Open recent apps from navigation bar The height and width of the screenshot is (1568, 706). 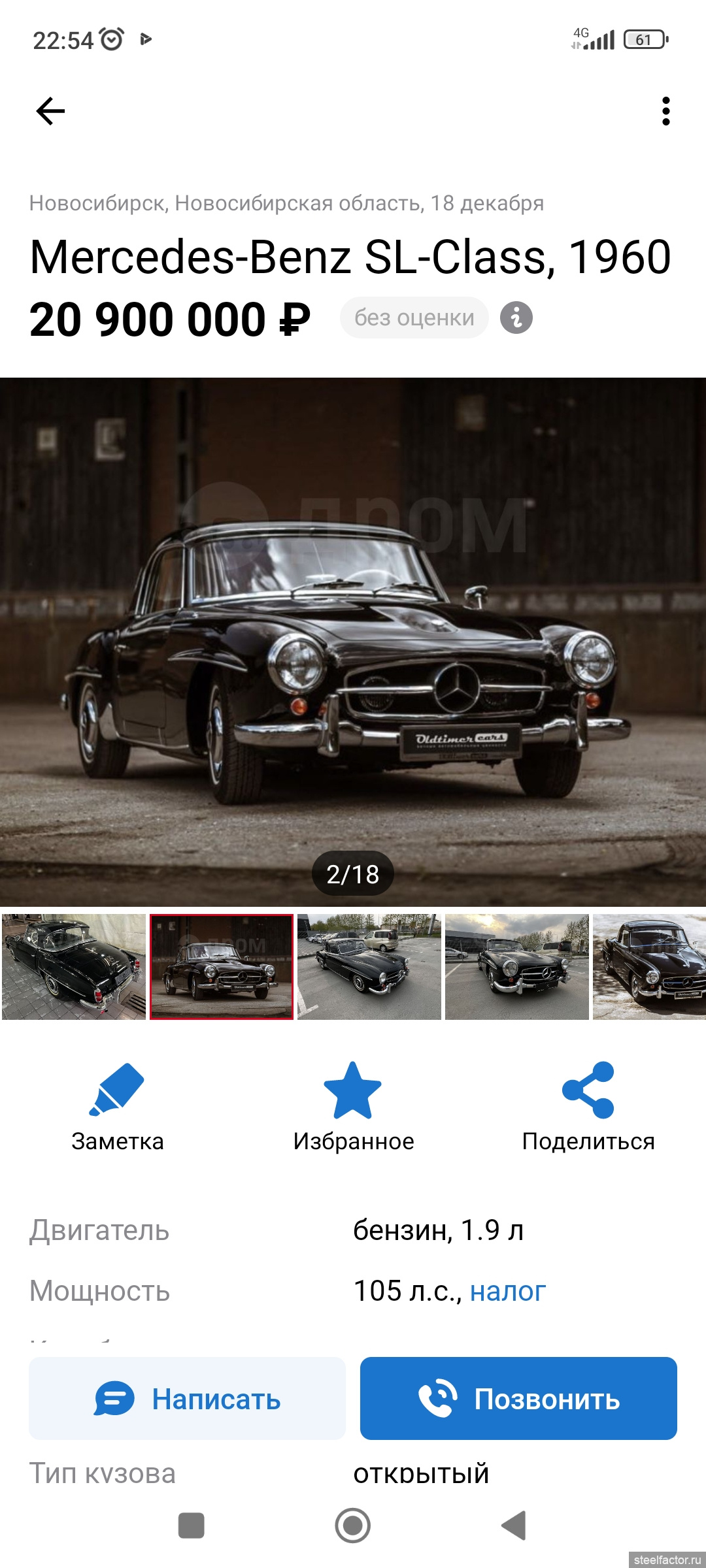192,1526
